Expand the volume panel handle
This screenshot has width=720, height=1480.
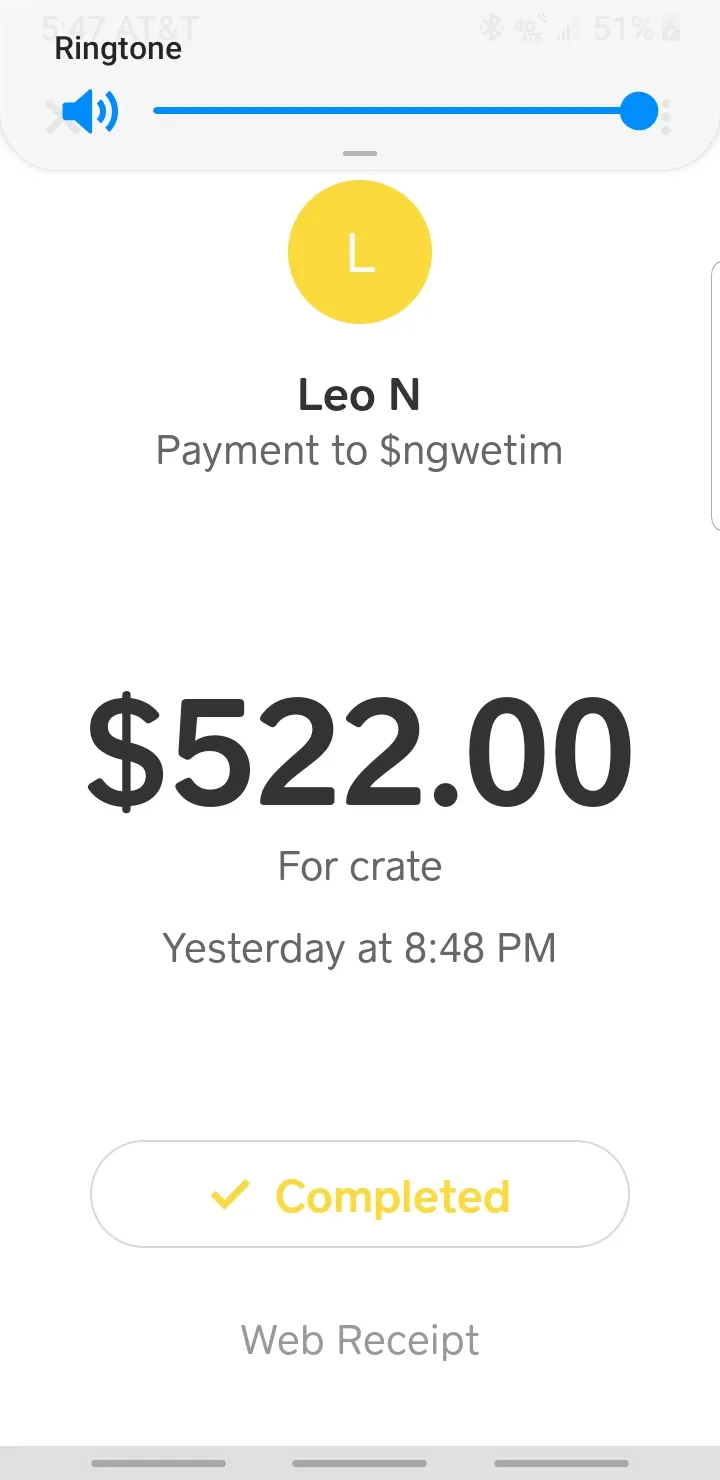point(360,154)
